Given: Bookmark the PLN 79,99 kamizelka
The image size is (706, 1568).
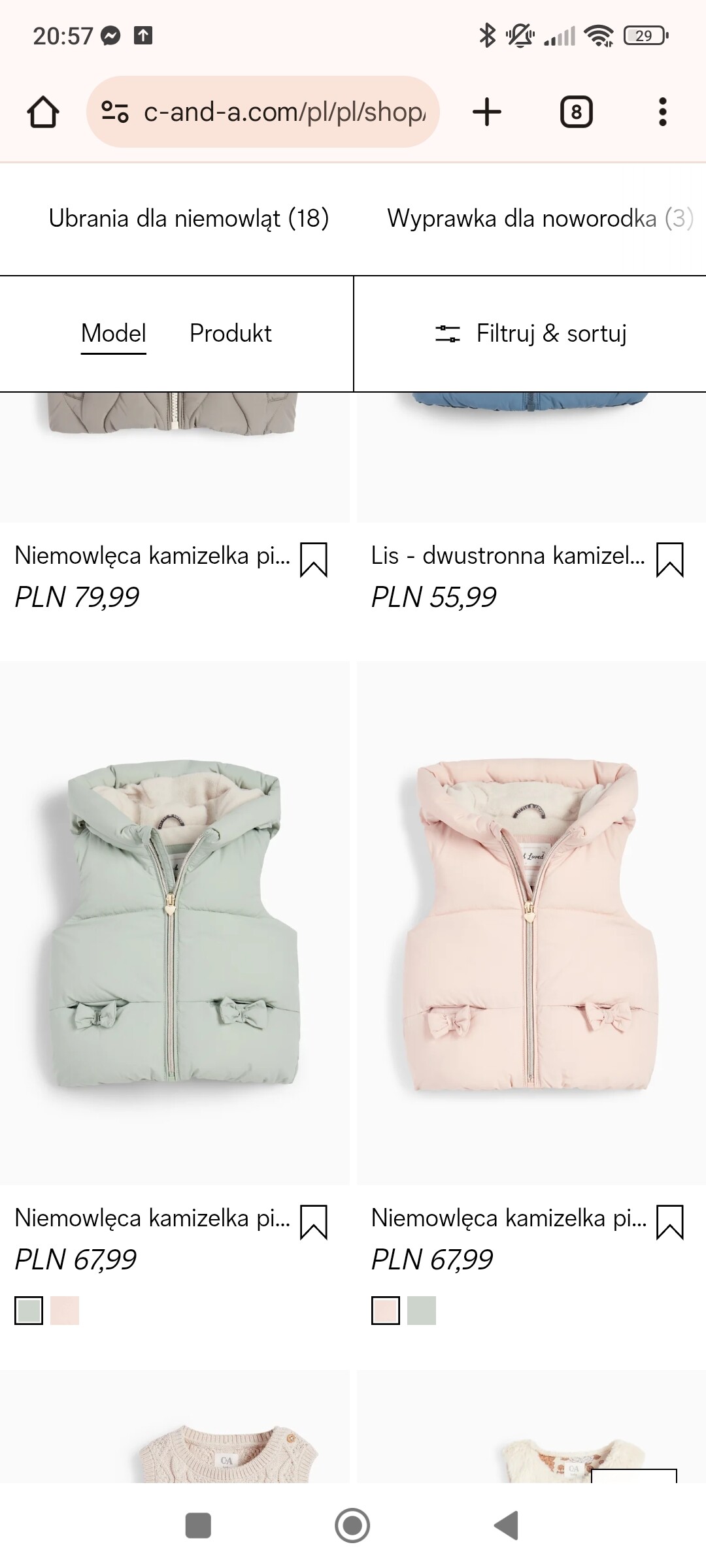Looking at the screenshot, I should coord(313,560).
